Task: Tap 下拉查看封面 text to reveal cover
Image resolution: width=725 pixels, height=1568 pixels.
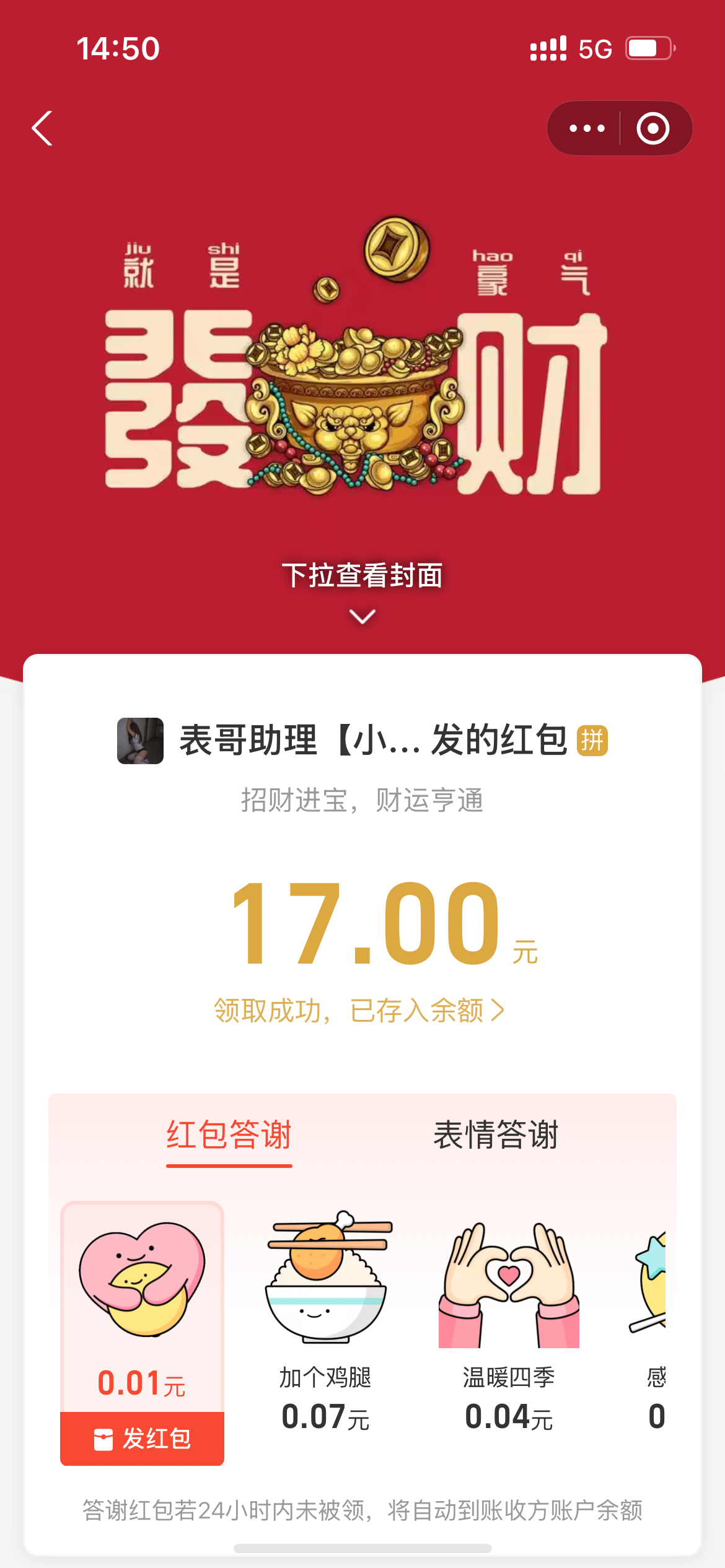Action: [x=362, y=575]
